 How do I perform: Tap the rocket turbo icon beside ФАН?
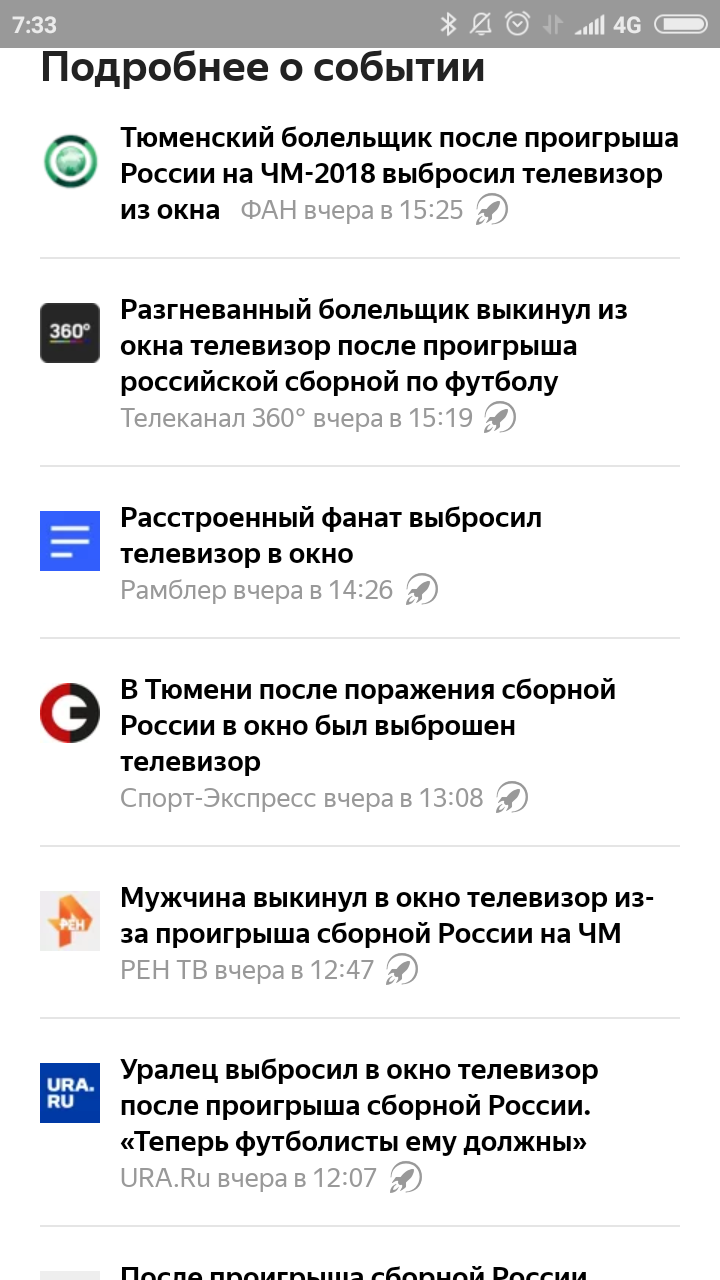(x=491, y=210)
